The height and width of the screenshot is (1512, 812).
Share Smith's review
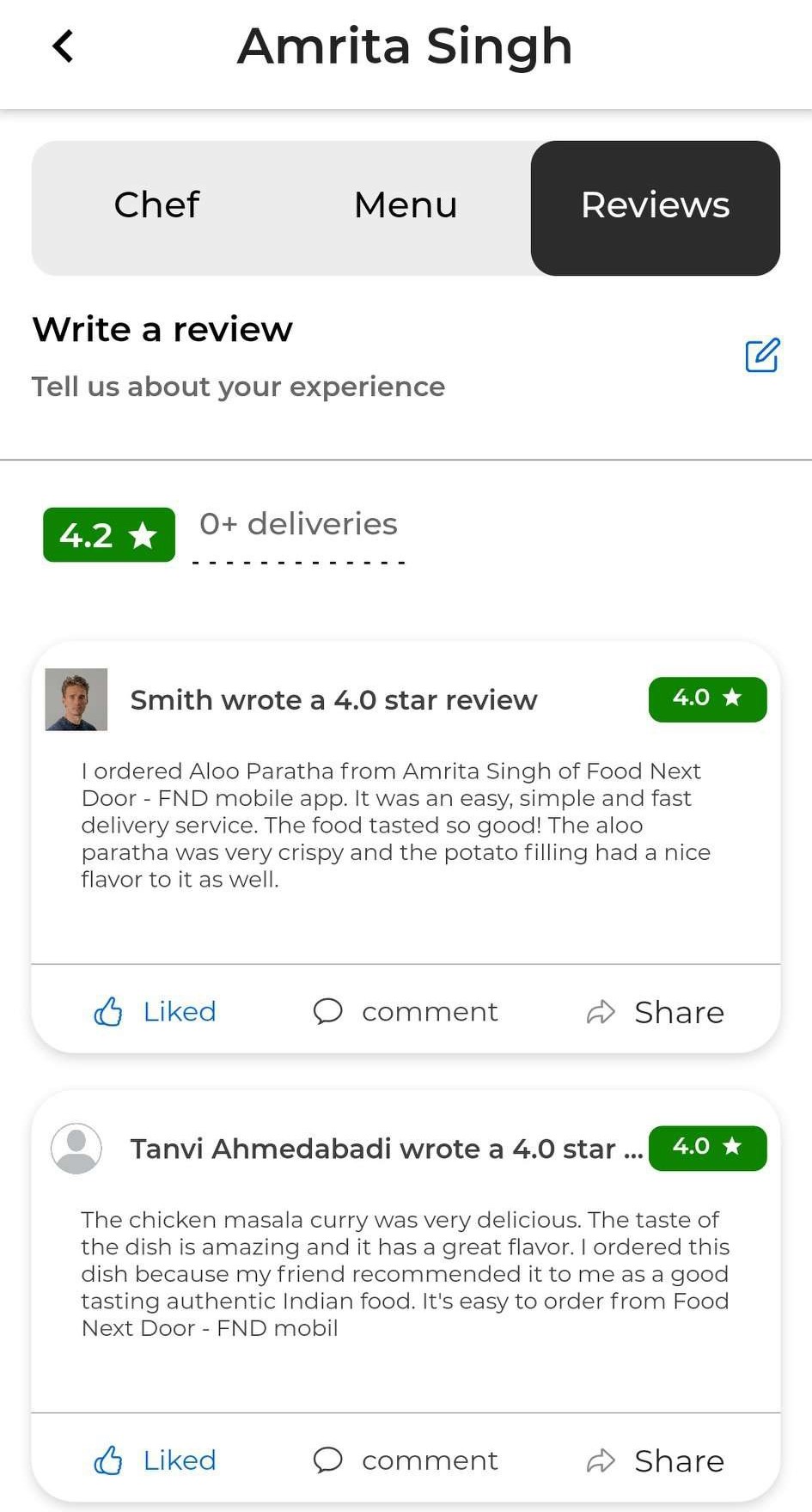[656, 1012]
